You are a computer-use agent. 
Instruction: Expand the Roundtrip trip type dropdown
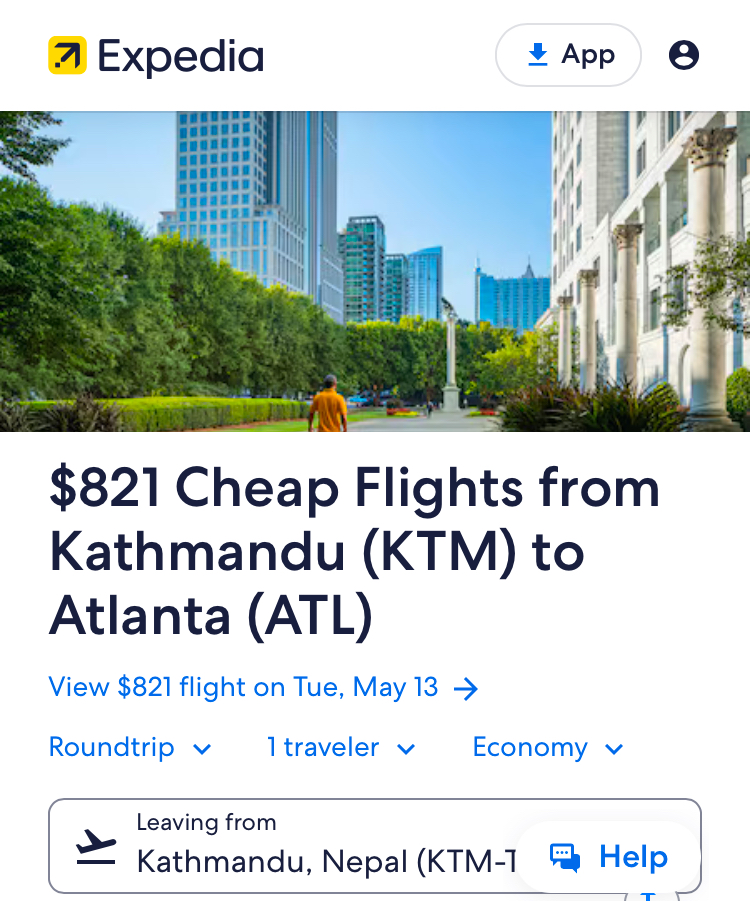[x=130, y=748]
